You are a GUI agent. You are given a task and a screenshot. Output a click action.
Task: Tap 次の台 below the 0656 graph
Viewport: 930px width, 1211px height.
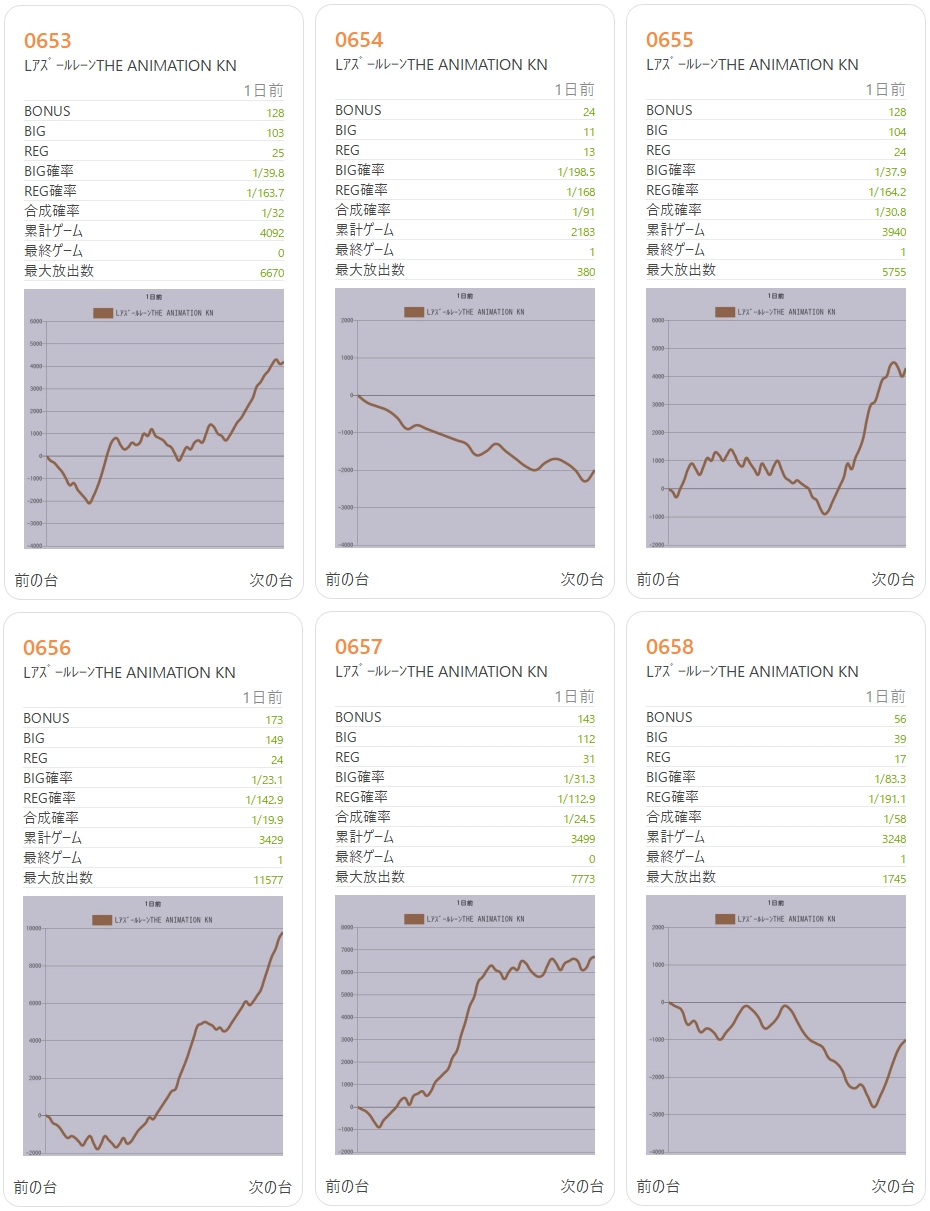pos(270,1187)
